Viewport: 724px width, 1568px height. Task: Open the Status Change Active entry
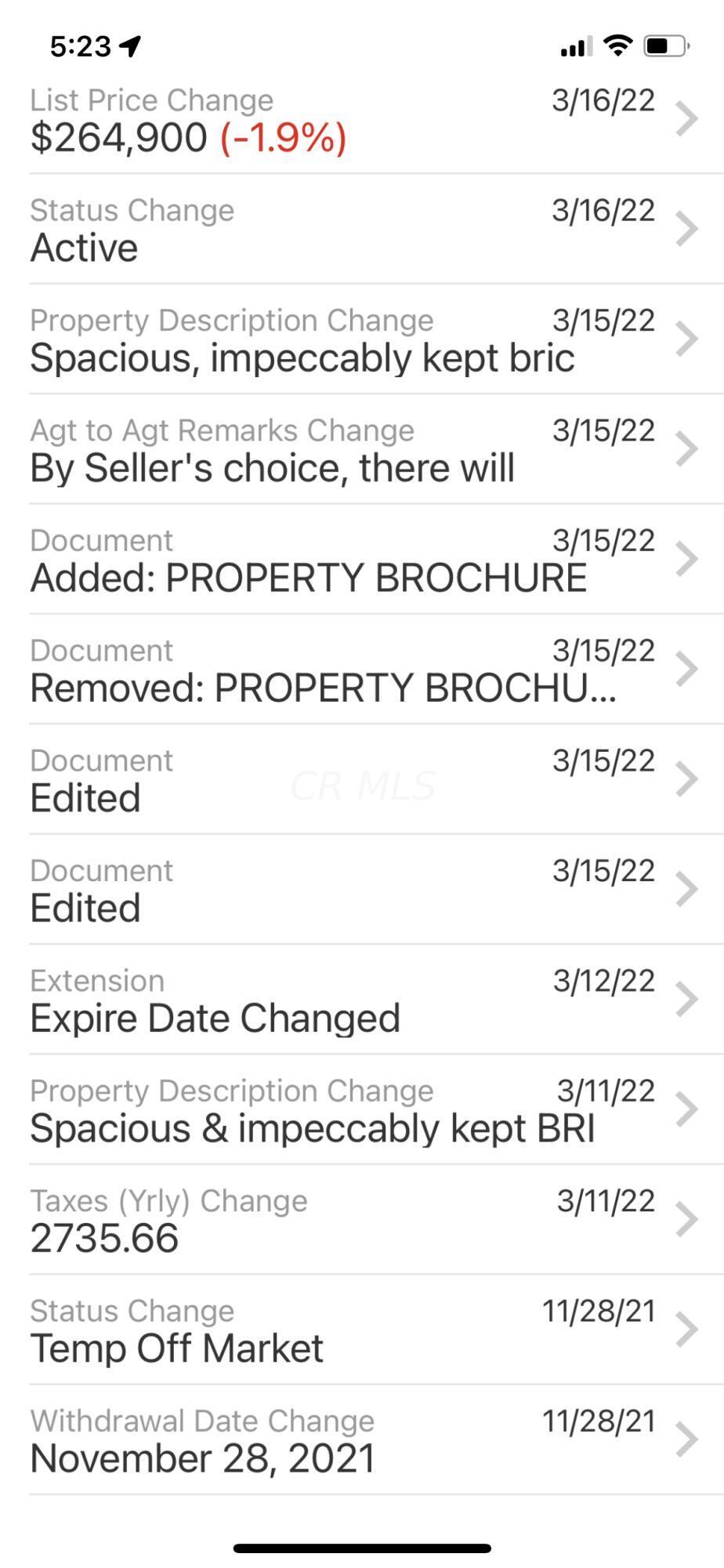(x=362, y=229)
